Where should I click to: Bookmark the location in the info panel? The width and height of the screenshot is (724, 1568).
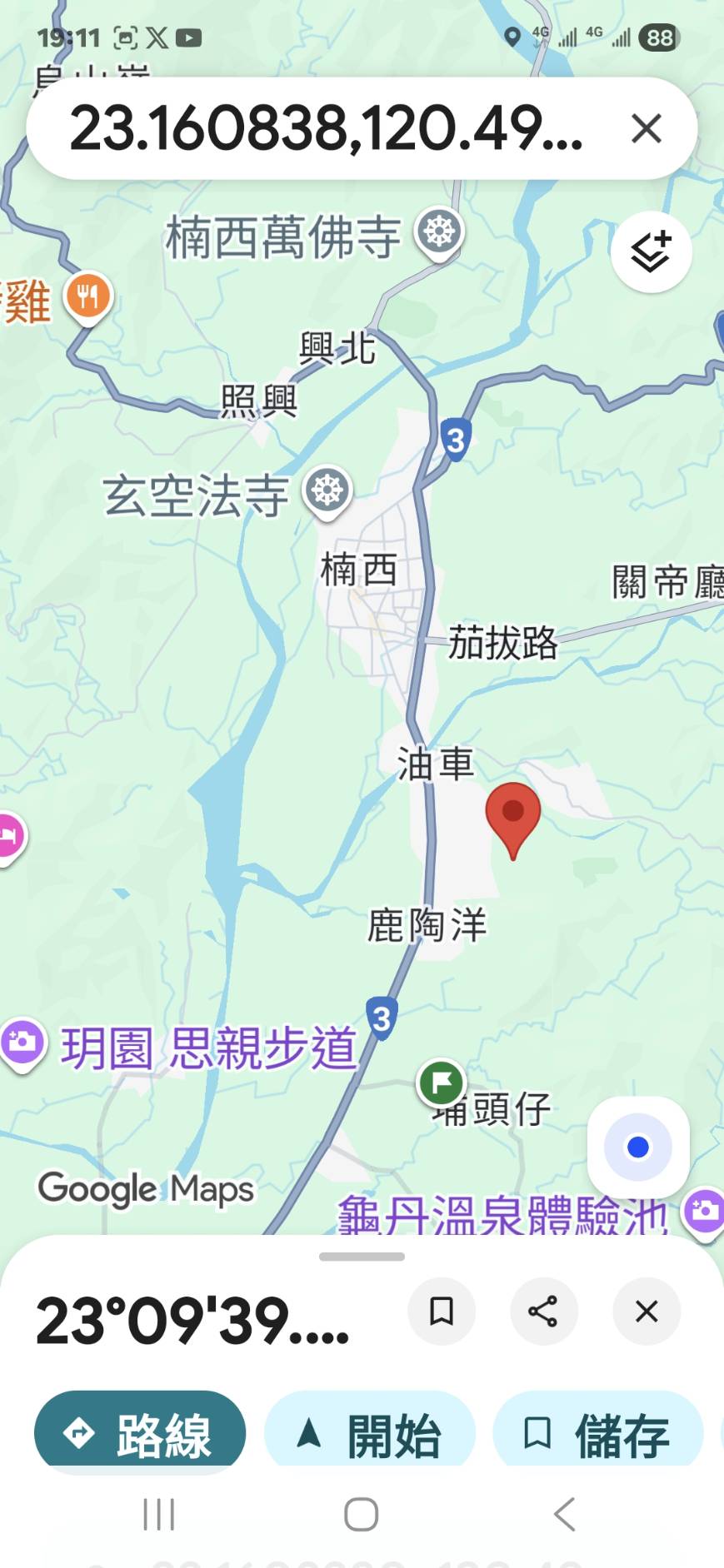point(441,1312)
